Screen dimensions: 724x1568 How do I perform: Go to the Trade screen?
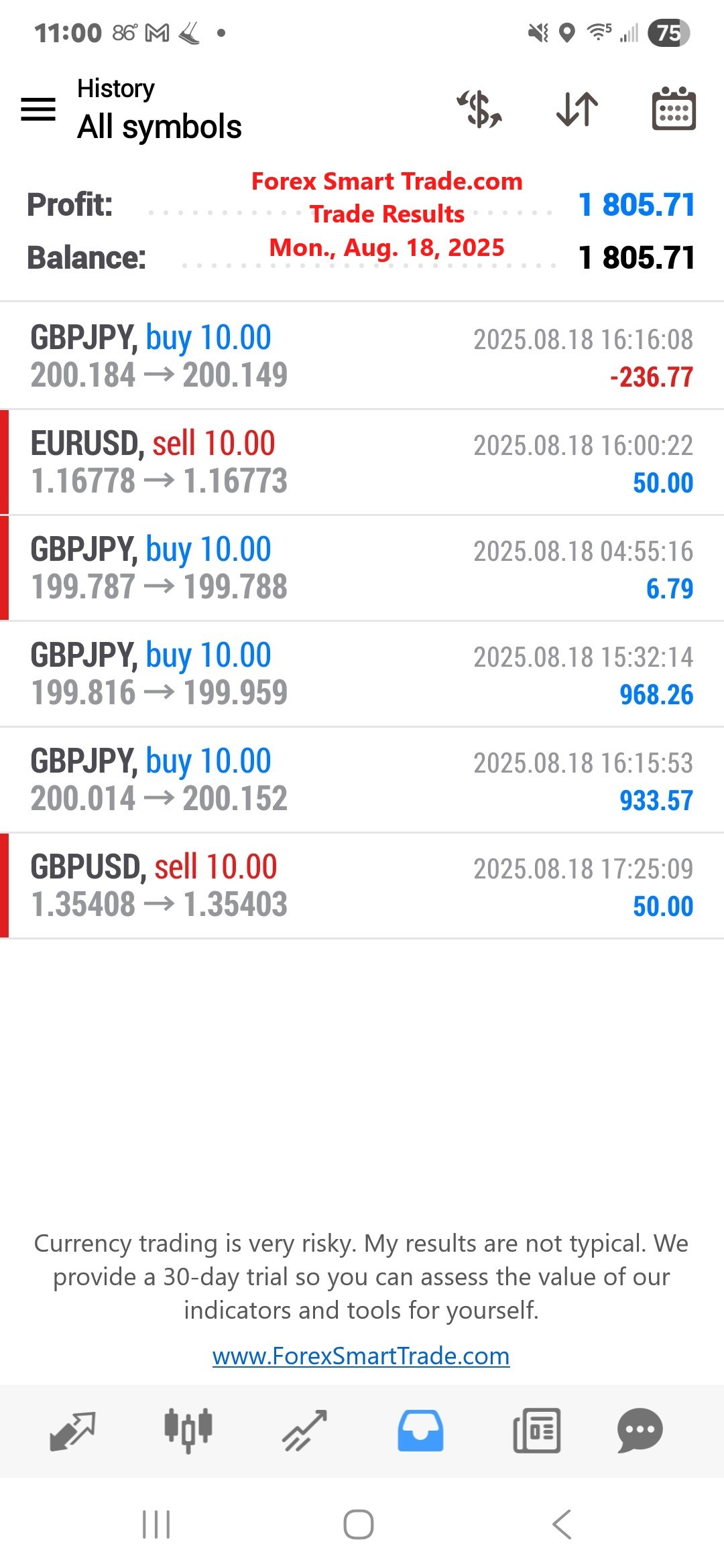click(304, 1431)
